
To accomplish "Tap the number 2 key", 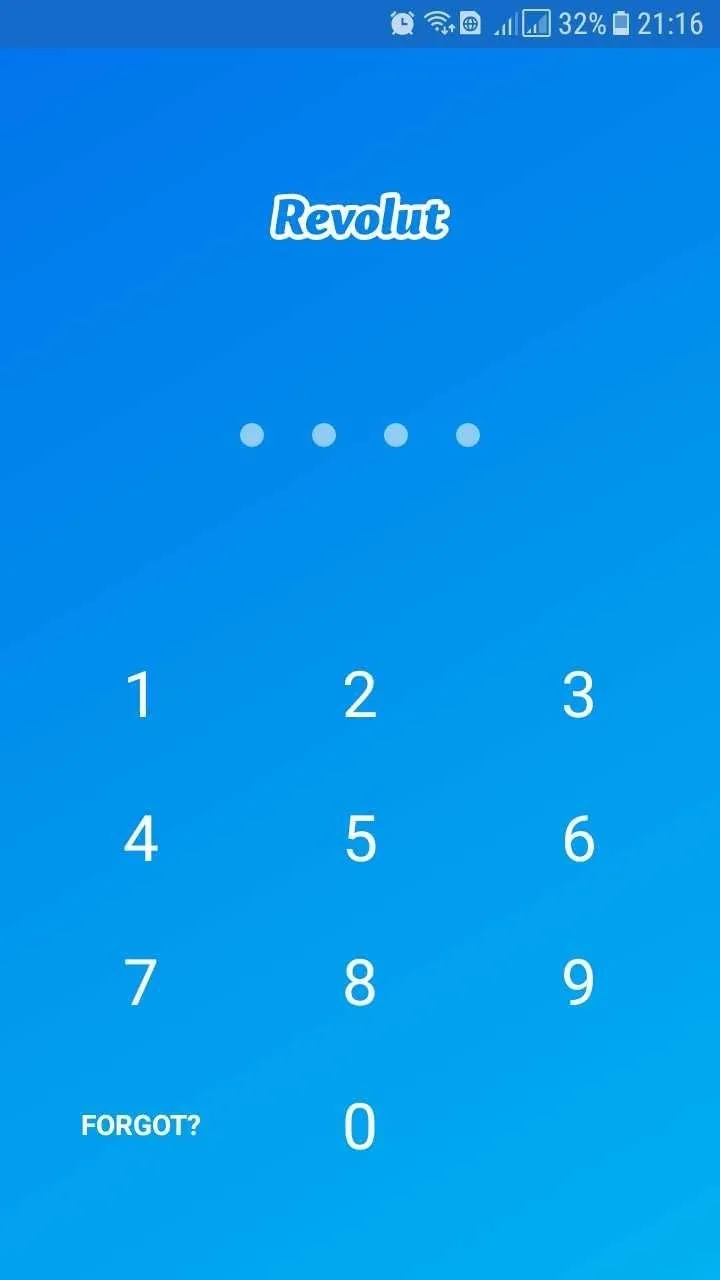I will point(360,695).
